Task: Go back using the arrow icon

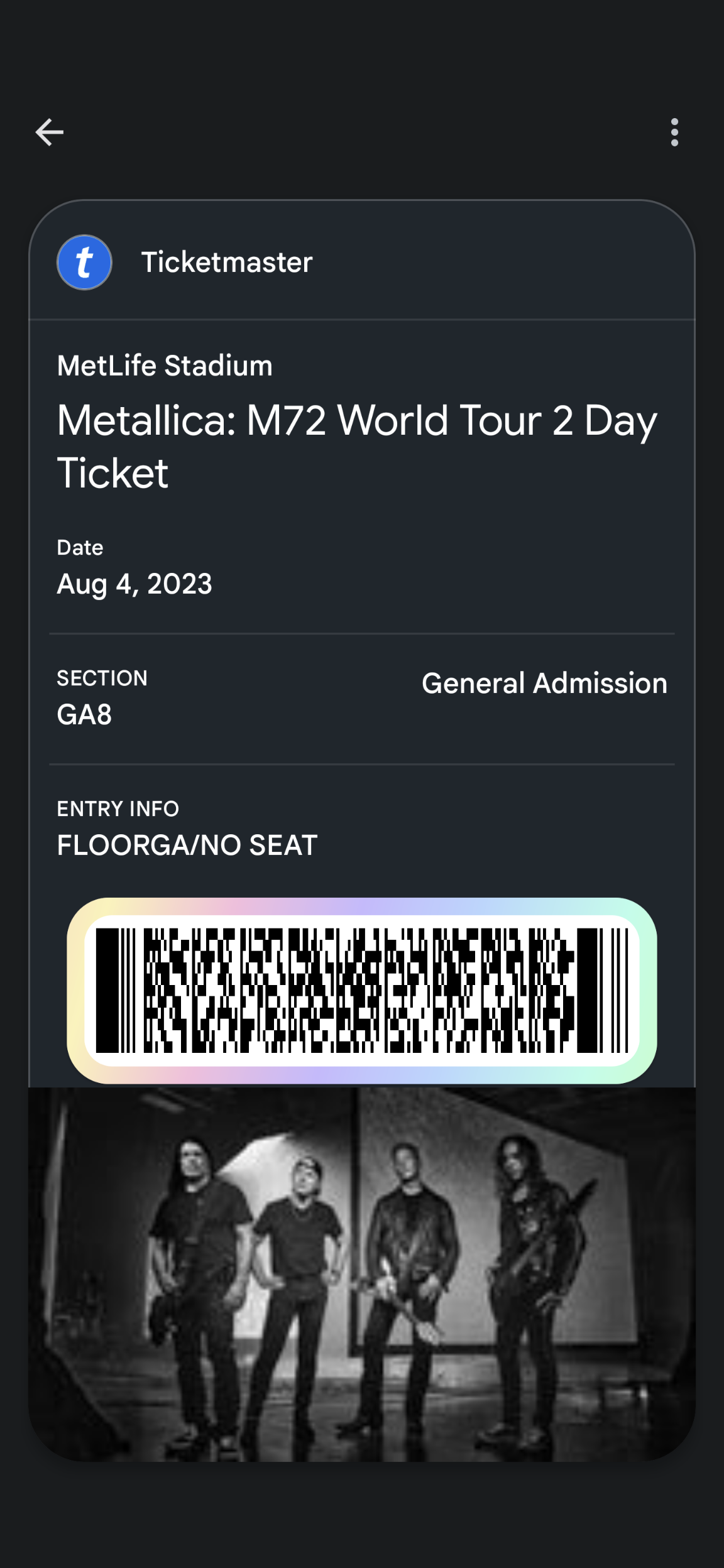Action: tap(49, 132)
